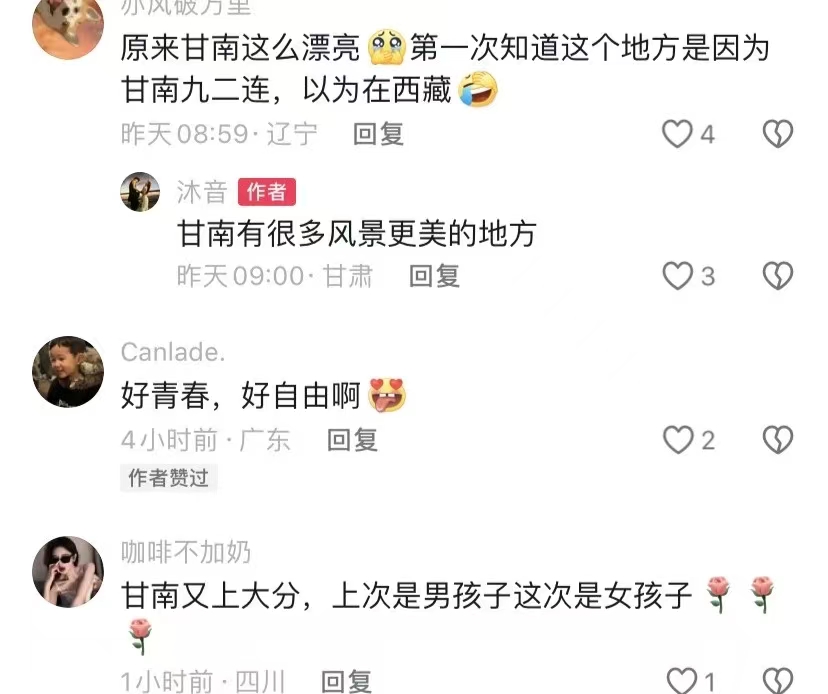
Task: Open the username 沐音
Action: coord(202,191)
